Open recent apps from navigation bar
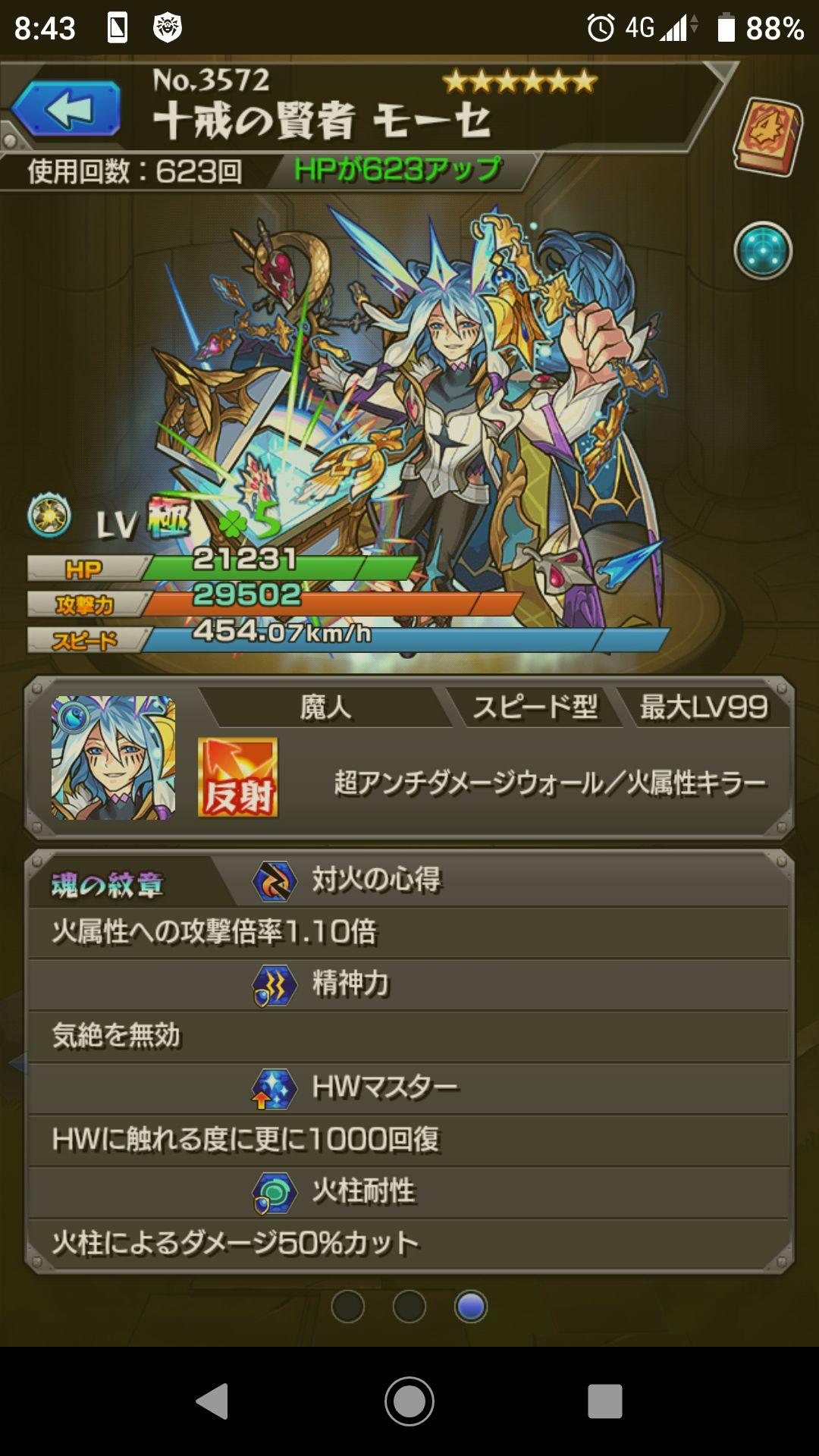819x1456 pixels. (x=604, y=1401)
